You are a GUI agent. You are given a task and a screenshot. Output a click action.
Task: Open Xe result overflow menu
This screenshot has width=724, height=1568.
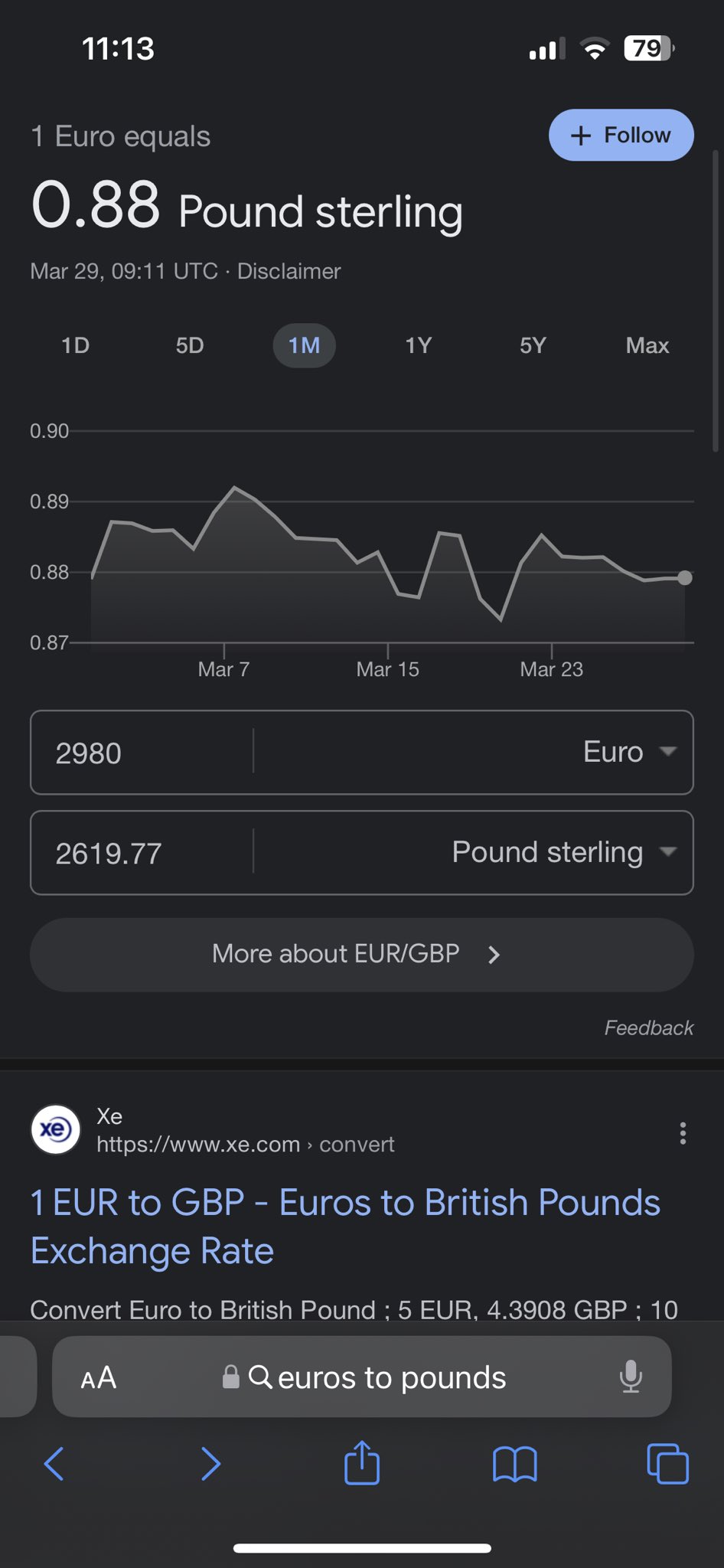click(683, 1132)
